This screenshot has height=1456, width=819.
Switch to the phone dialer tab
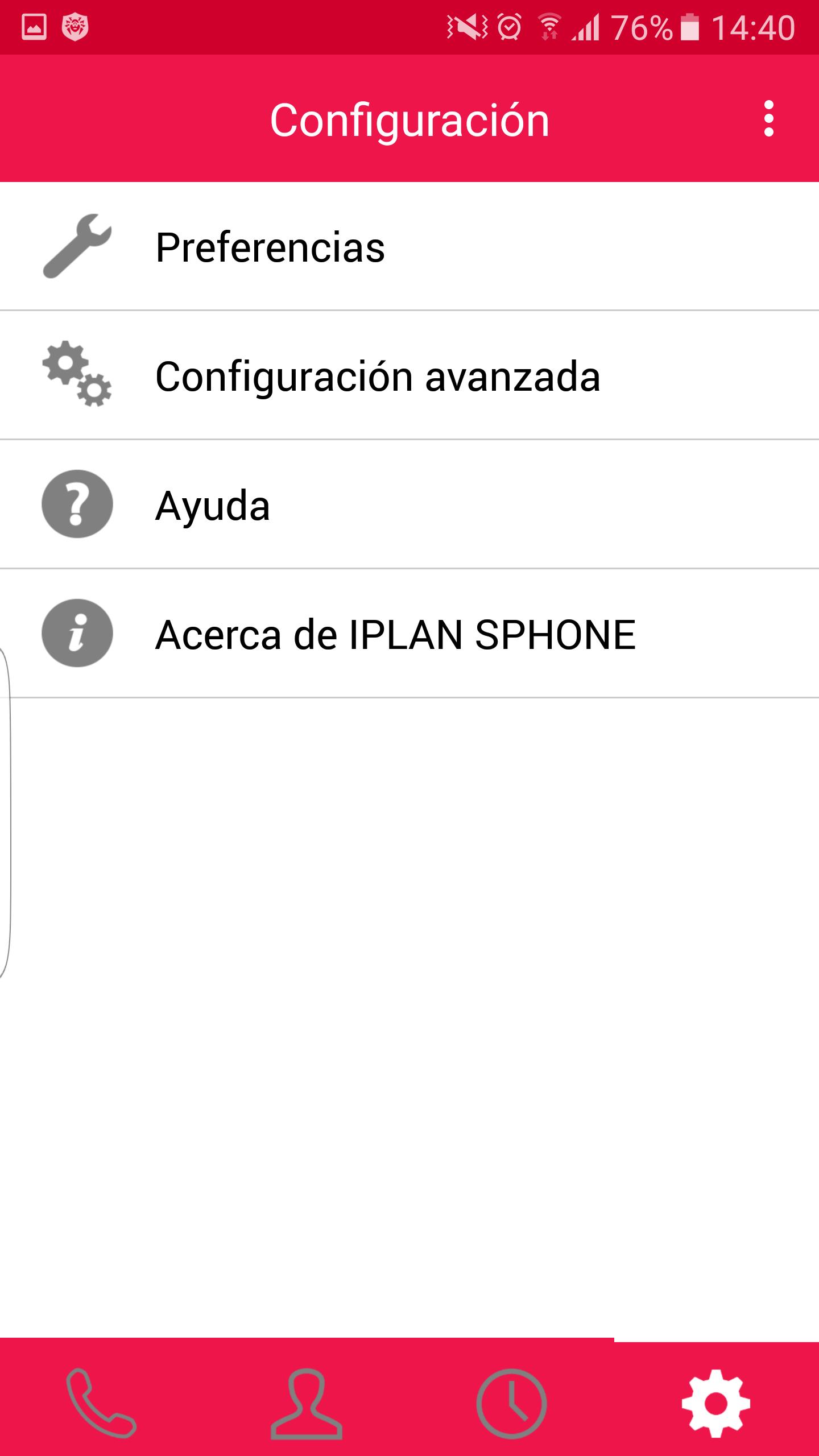(101, 1403)
